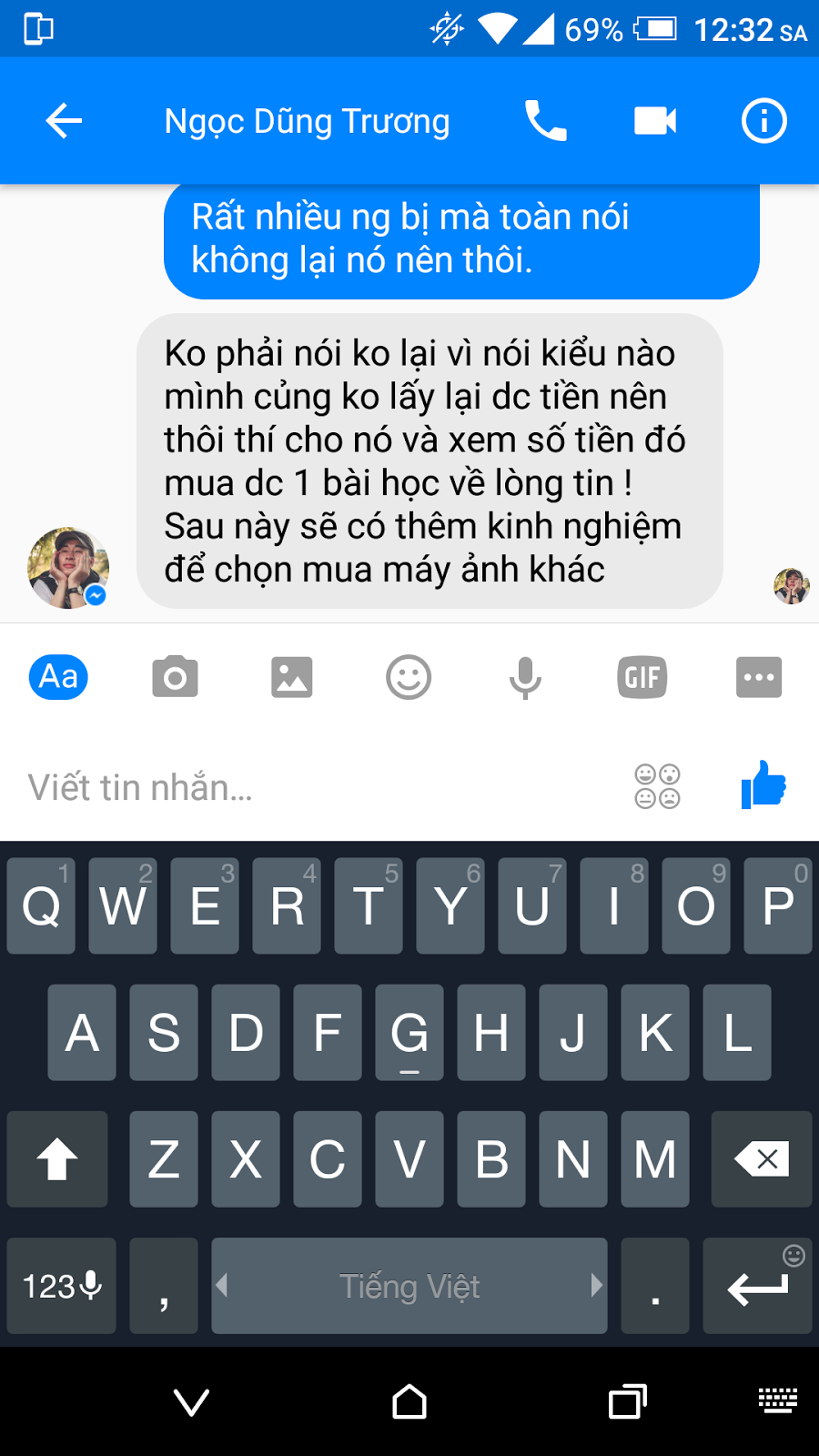This screenshot has width=819, height=1456.
Task: Open the conversation info details
Action: (x=763, y=121)
